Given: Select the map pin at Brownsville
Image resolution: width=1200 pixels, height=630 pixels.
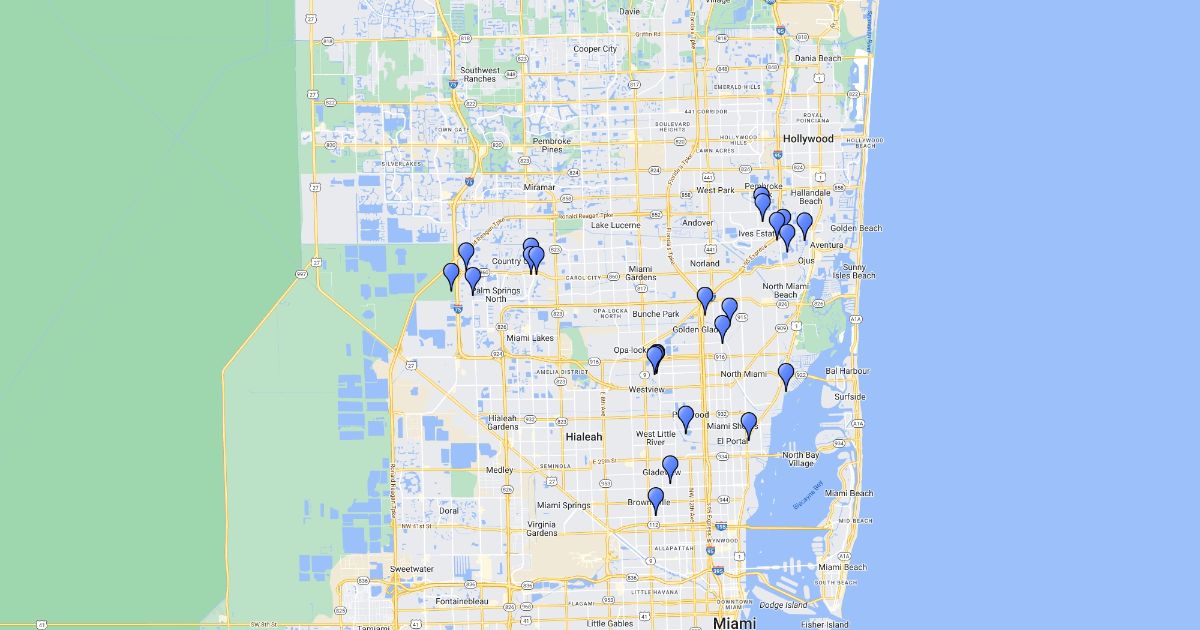Looking at the screenshot, I should (656, 500).
